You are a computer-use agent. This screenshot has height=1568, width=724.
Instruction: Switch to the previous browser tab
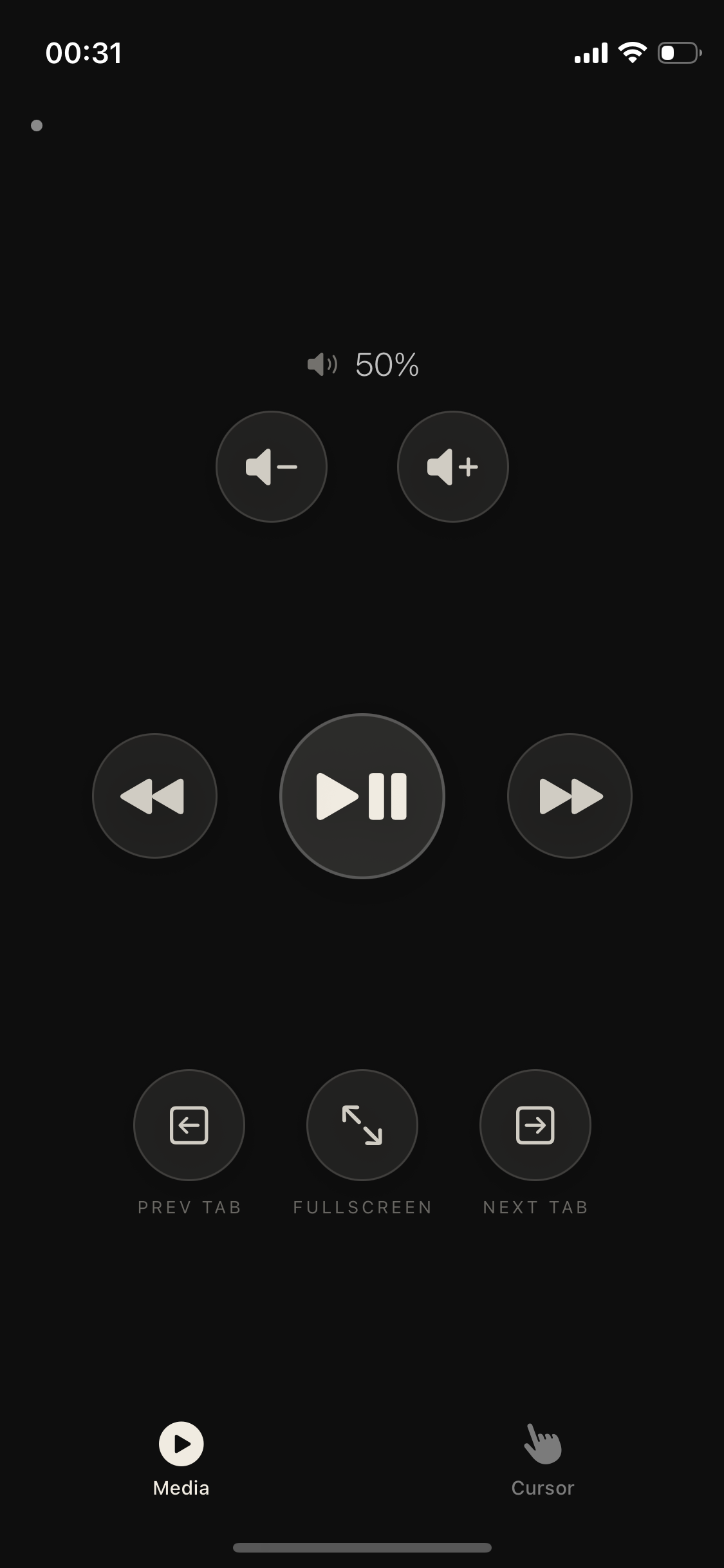pos(188,1125)
